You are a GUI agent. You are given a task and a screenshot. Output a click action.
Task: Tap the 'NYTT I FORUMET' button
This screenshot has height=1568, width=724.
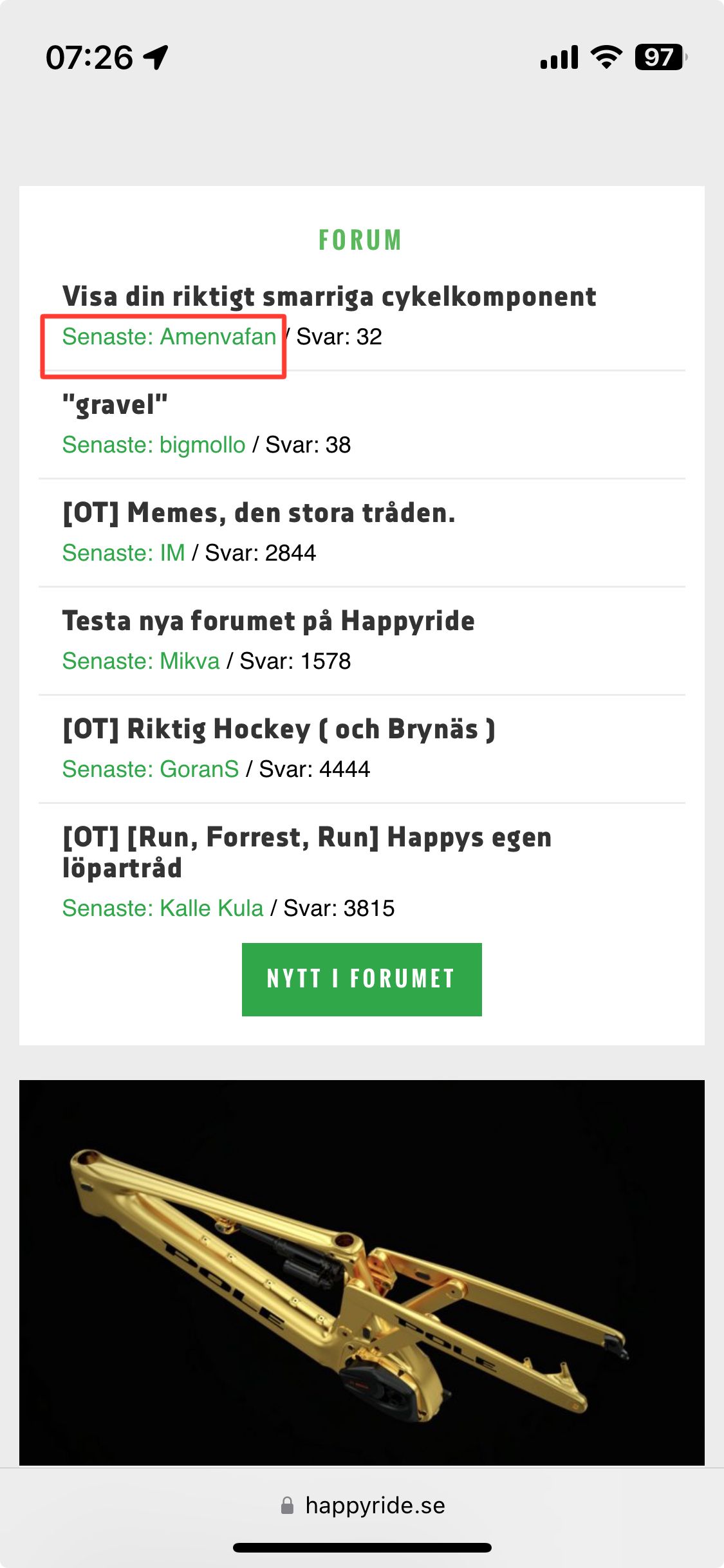coord(362,979)
